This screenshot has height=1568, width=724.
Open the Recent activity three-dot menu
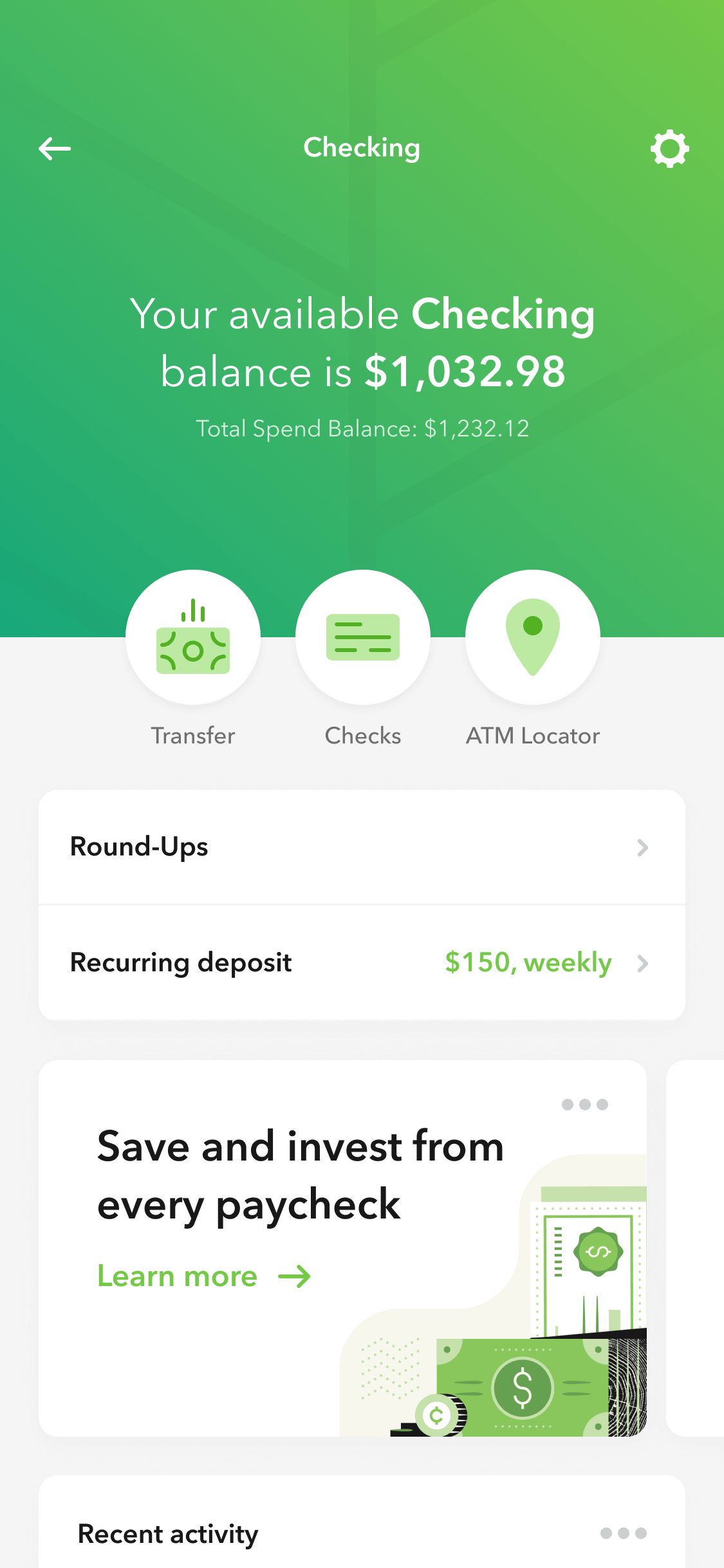pos(623,1534)
